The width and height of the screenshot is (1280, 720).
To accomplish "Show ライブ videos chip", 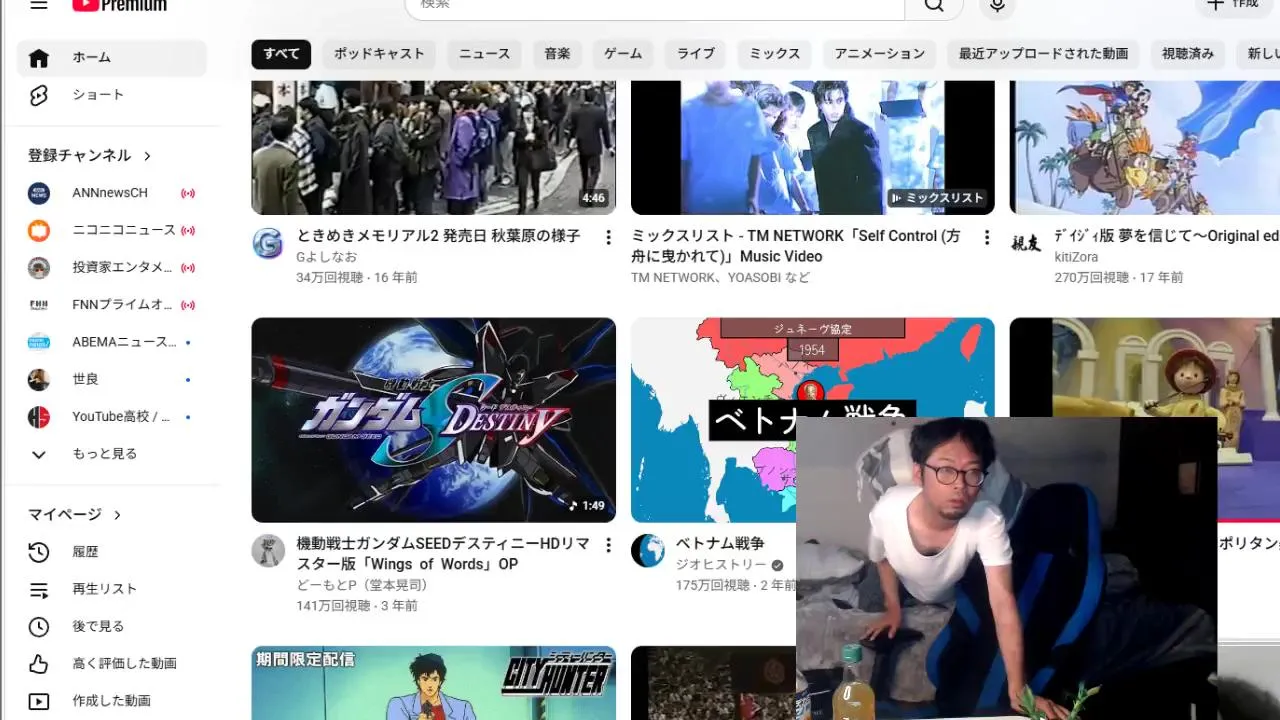I will coord(696,54).
